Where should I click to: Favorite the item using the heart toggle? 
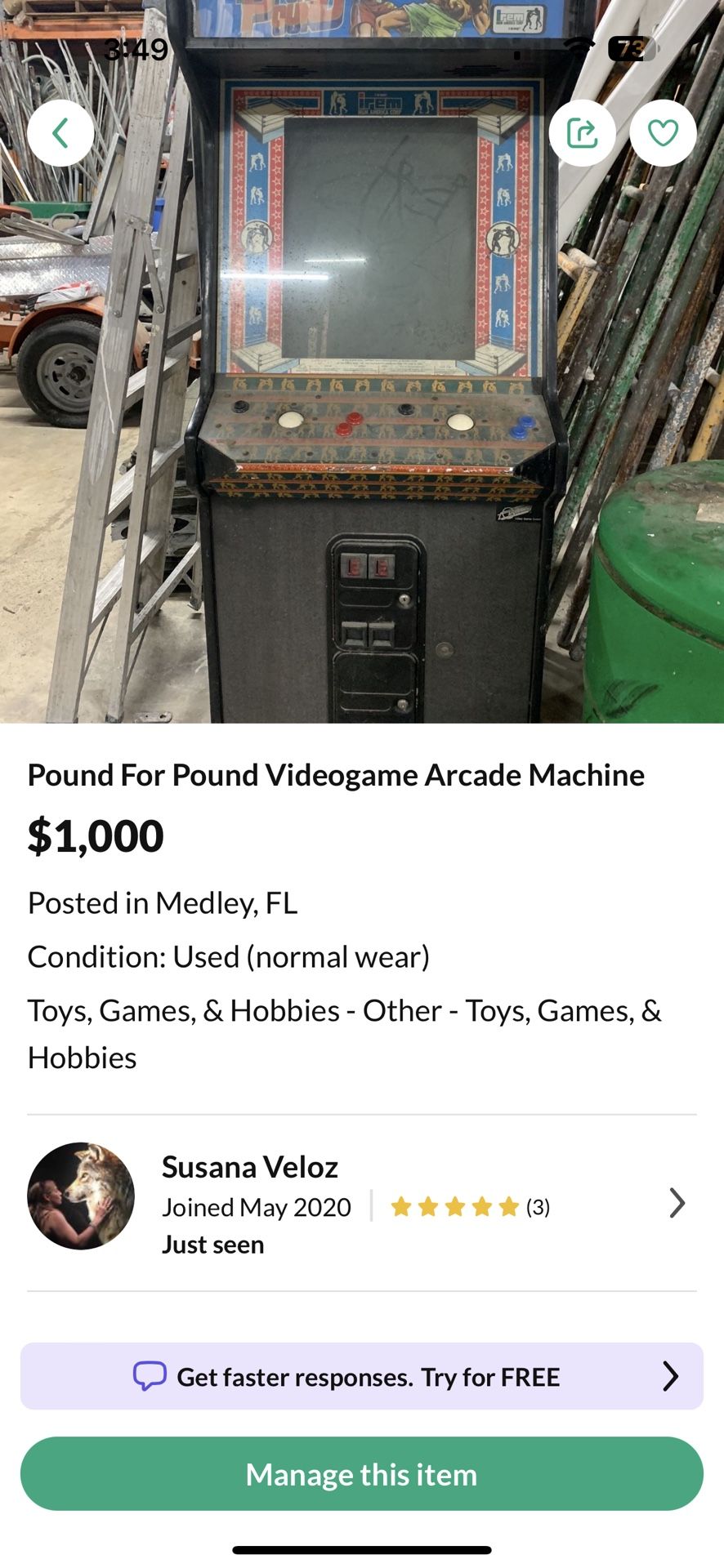click(663, 133)
